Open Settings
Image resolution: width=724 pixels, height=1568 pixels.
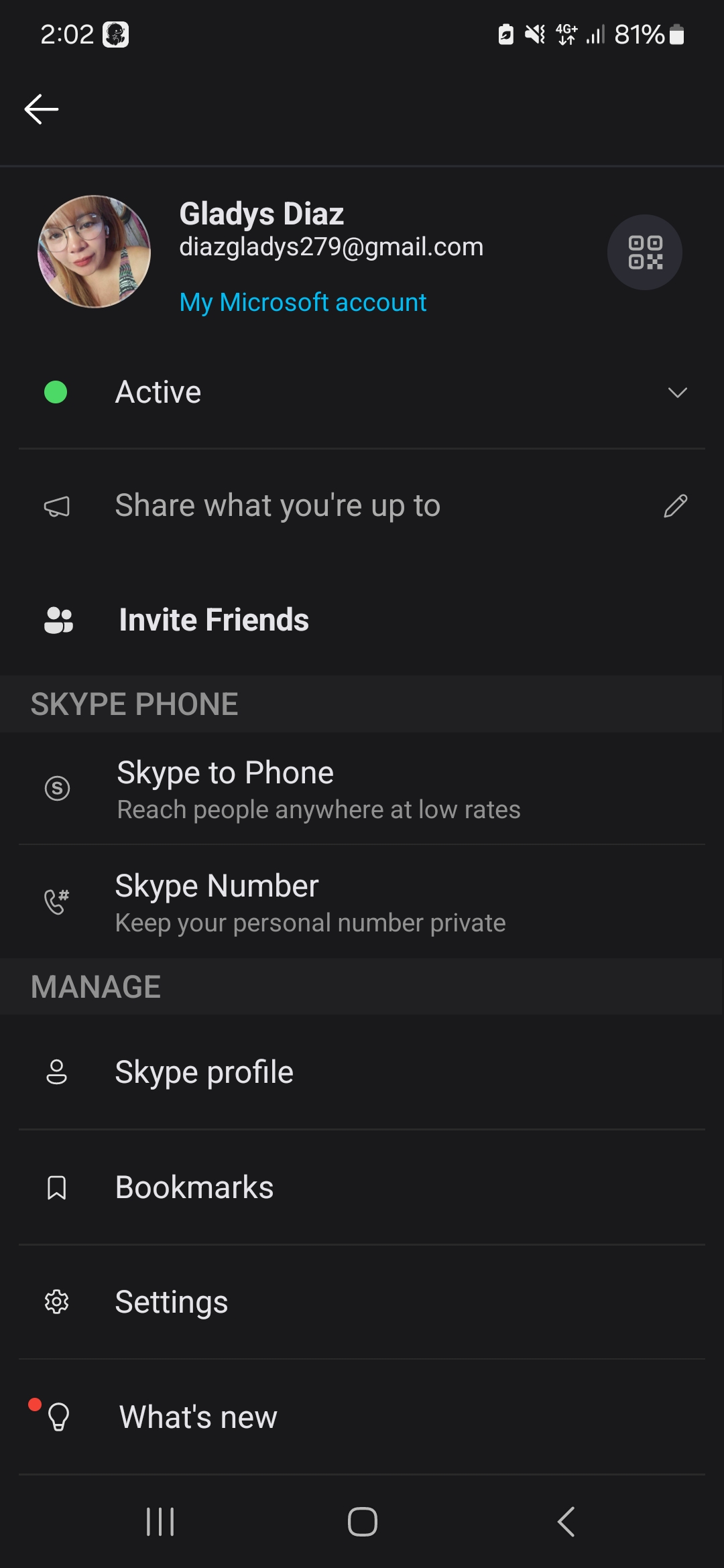(362, 1302)
